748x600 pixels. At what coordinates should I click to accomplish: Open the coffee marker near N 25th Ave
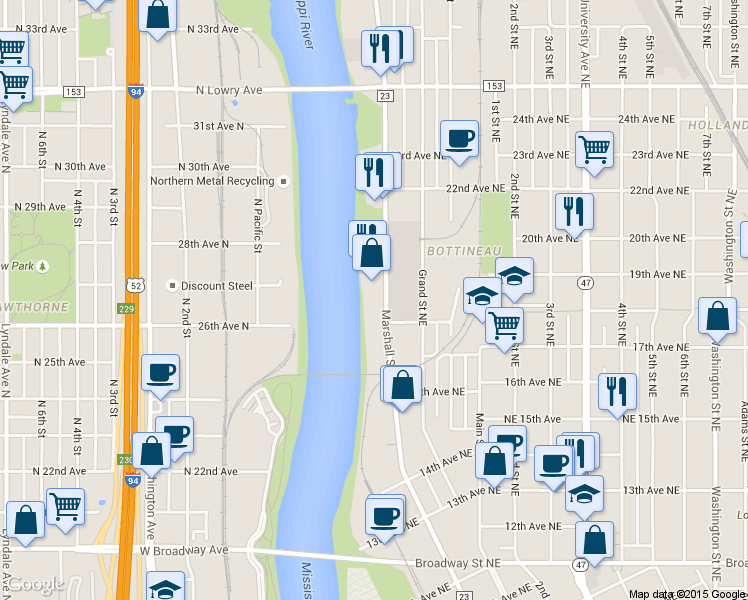[161, 373]
